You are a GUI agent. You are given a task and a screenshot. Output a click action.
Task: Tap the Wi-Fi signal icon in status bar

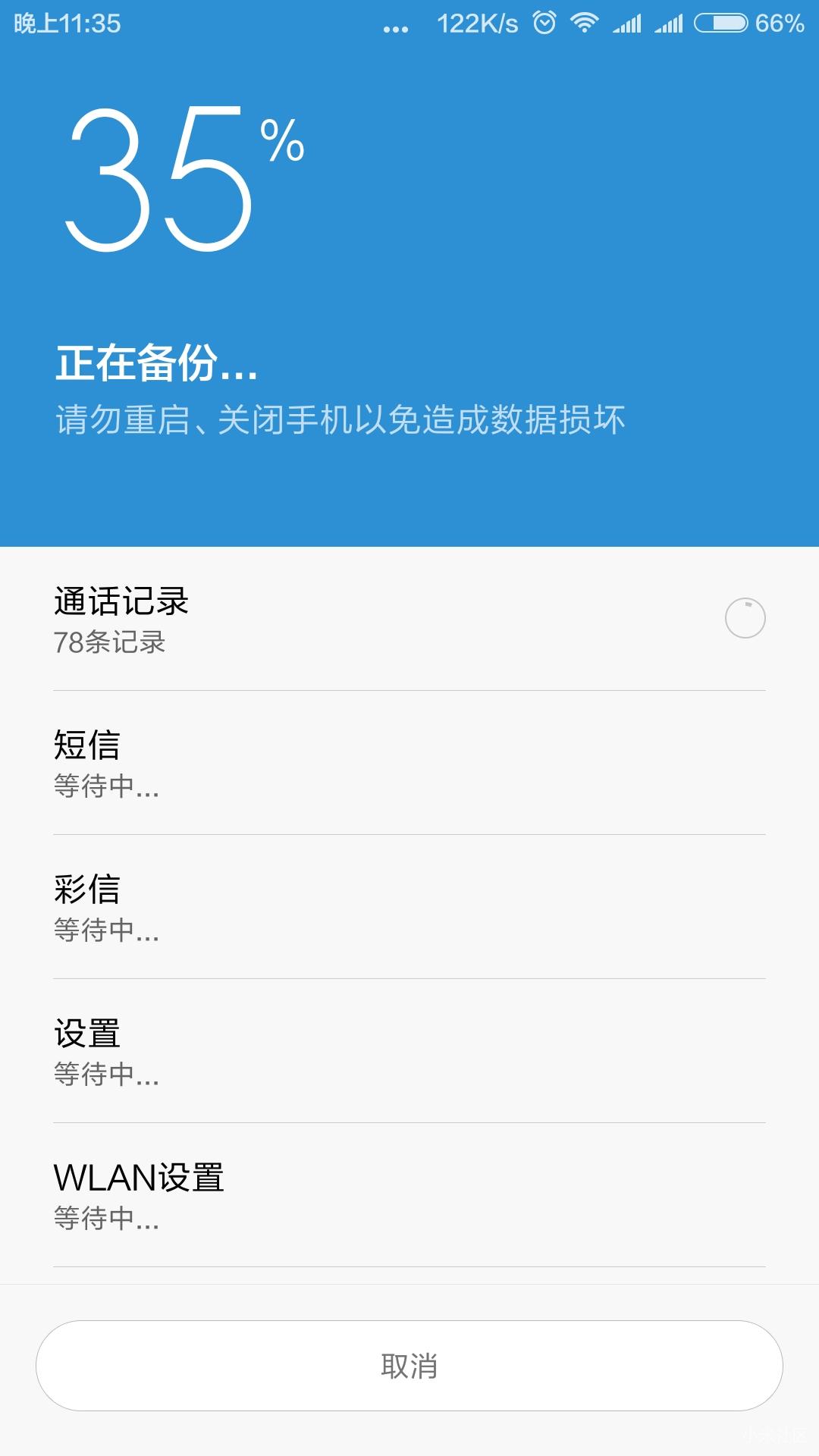586,24
